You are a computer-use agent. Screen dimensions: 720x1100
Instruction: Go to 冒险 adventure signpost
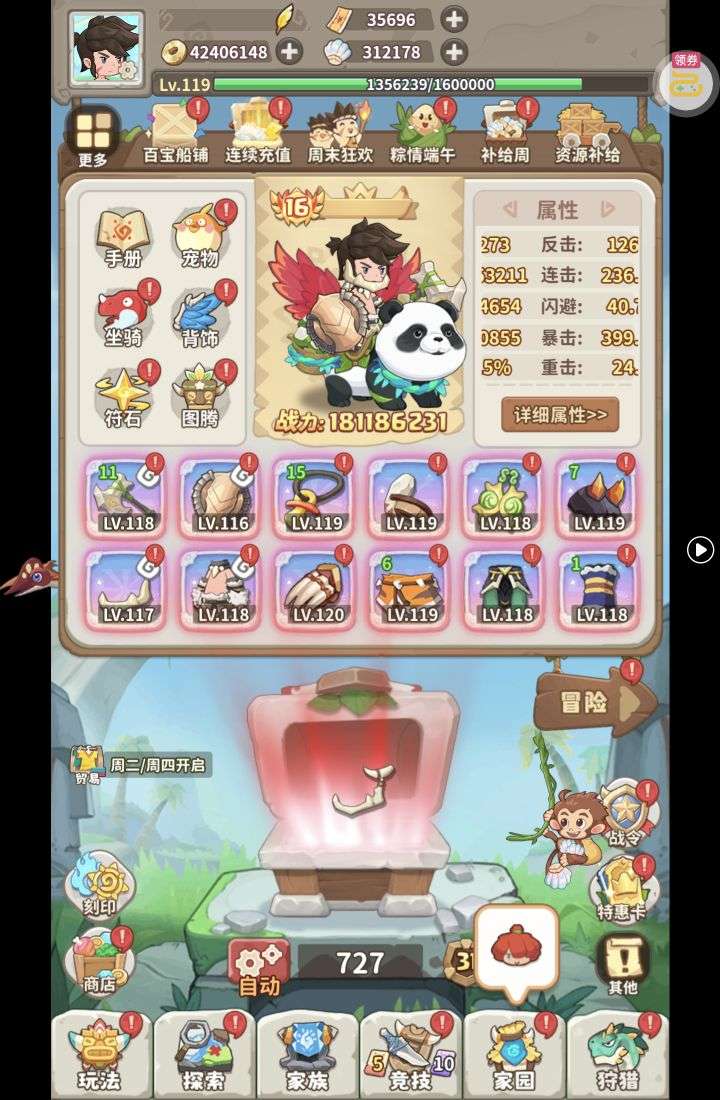[x=590, y=703]
